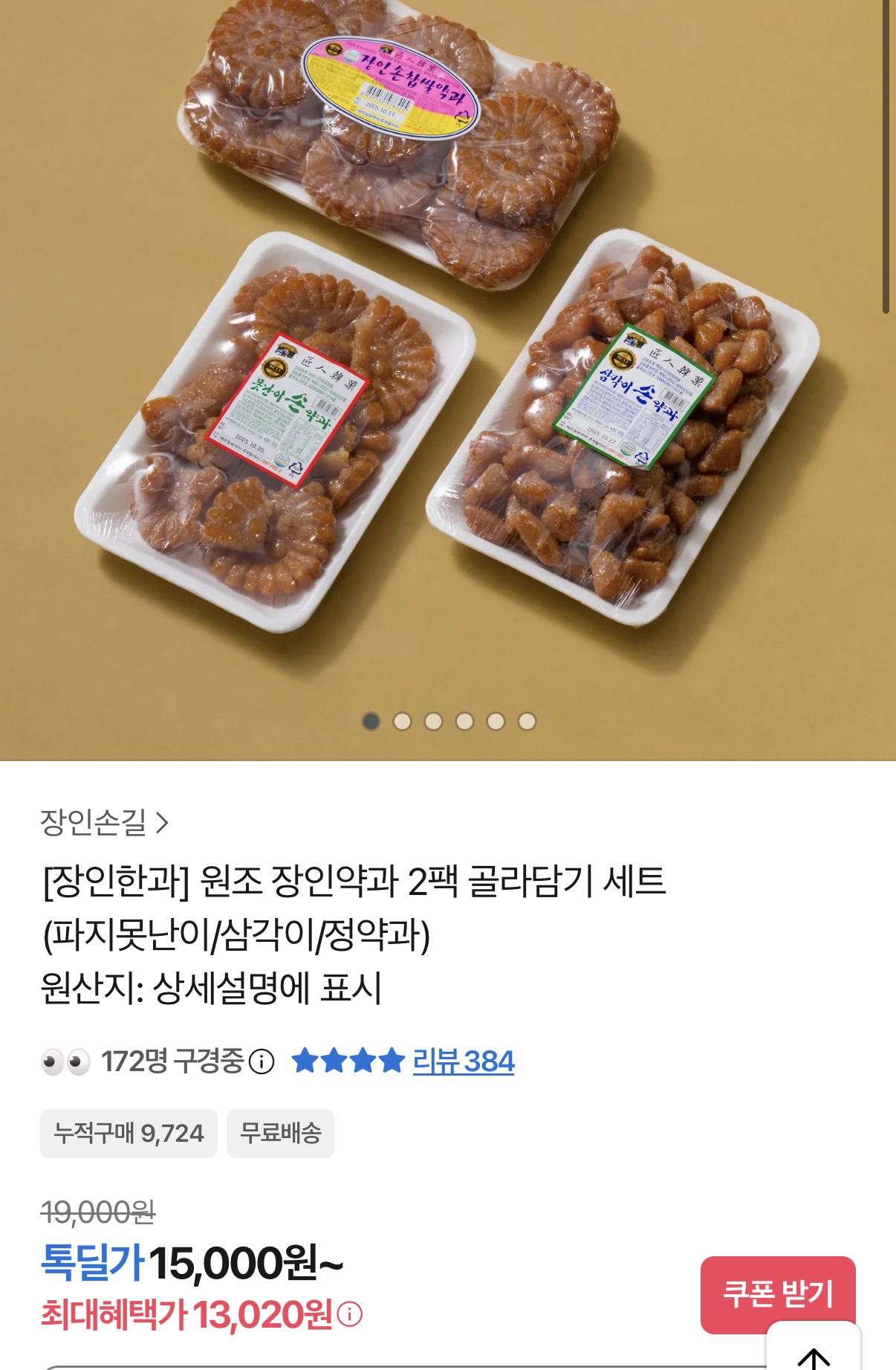Jump back to top with the up arrow

pyautogui.click(x=814, y=1355)
